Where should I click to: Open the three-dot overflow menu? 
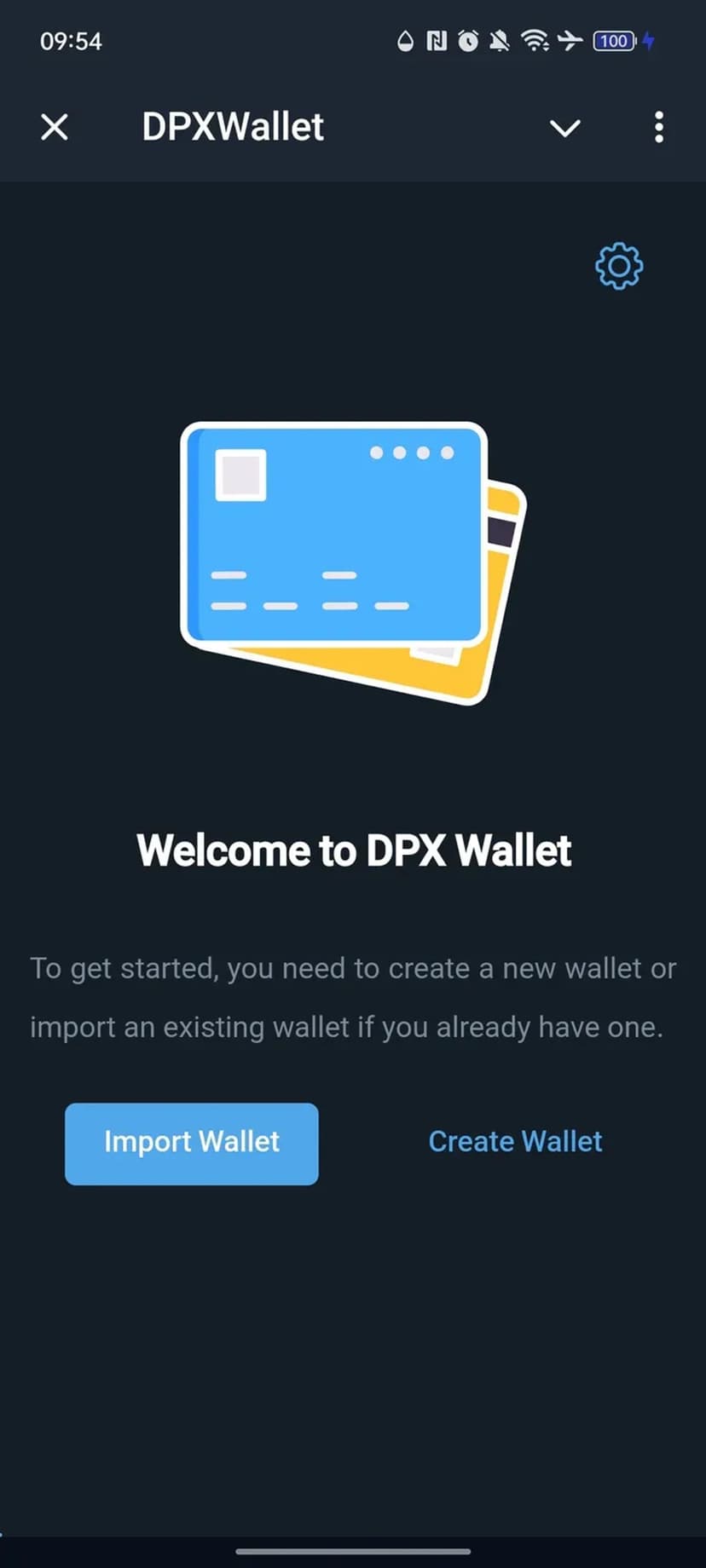[658, 128]
